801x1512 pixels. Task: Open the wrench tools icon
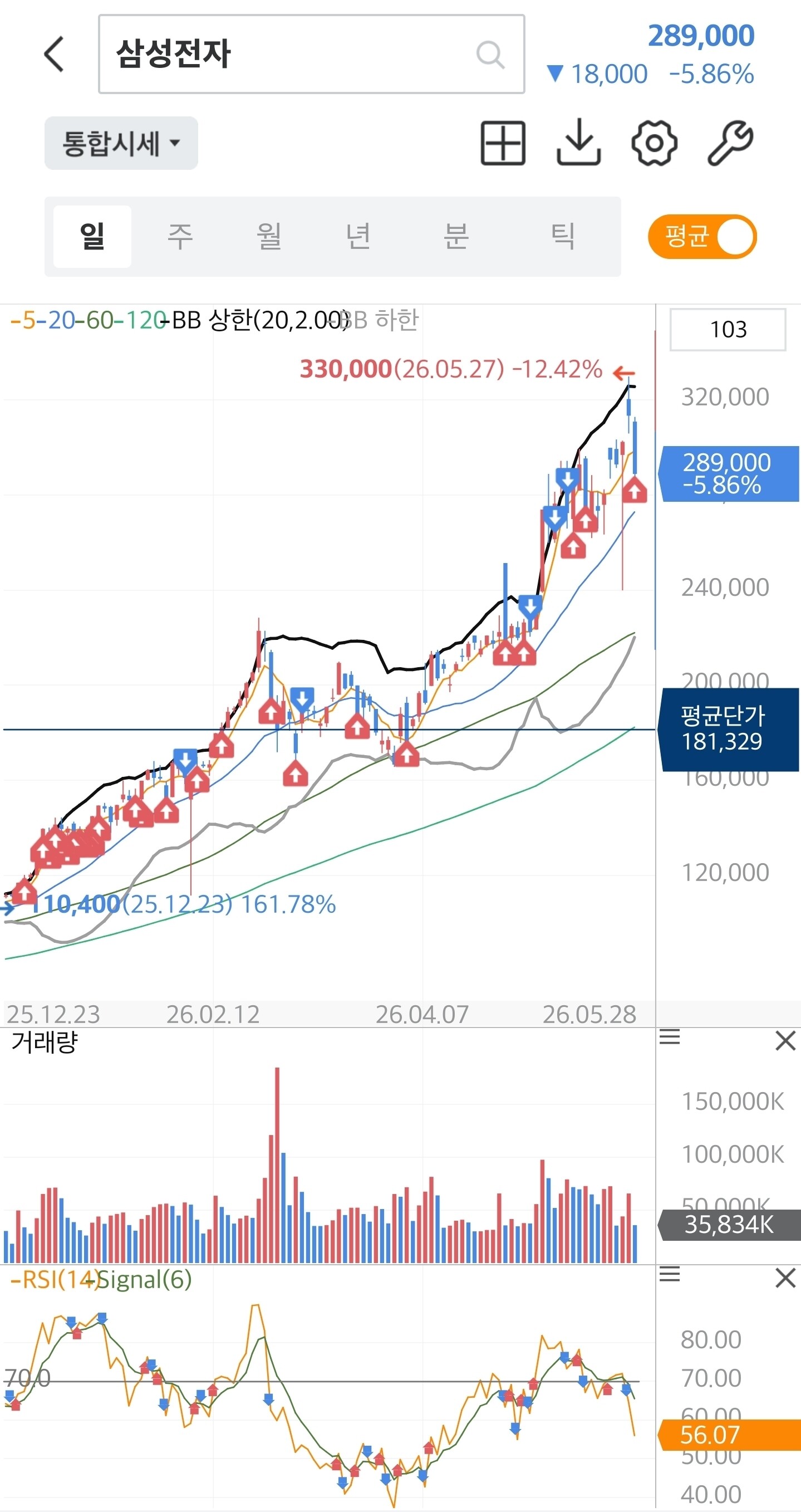[730, 143]
